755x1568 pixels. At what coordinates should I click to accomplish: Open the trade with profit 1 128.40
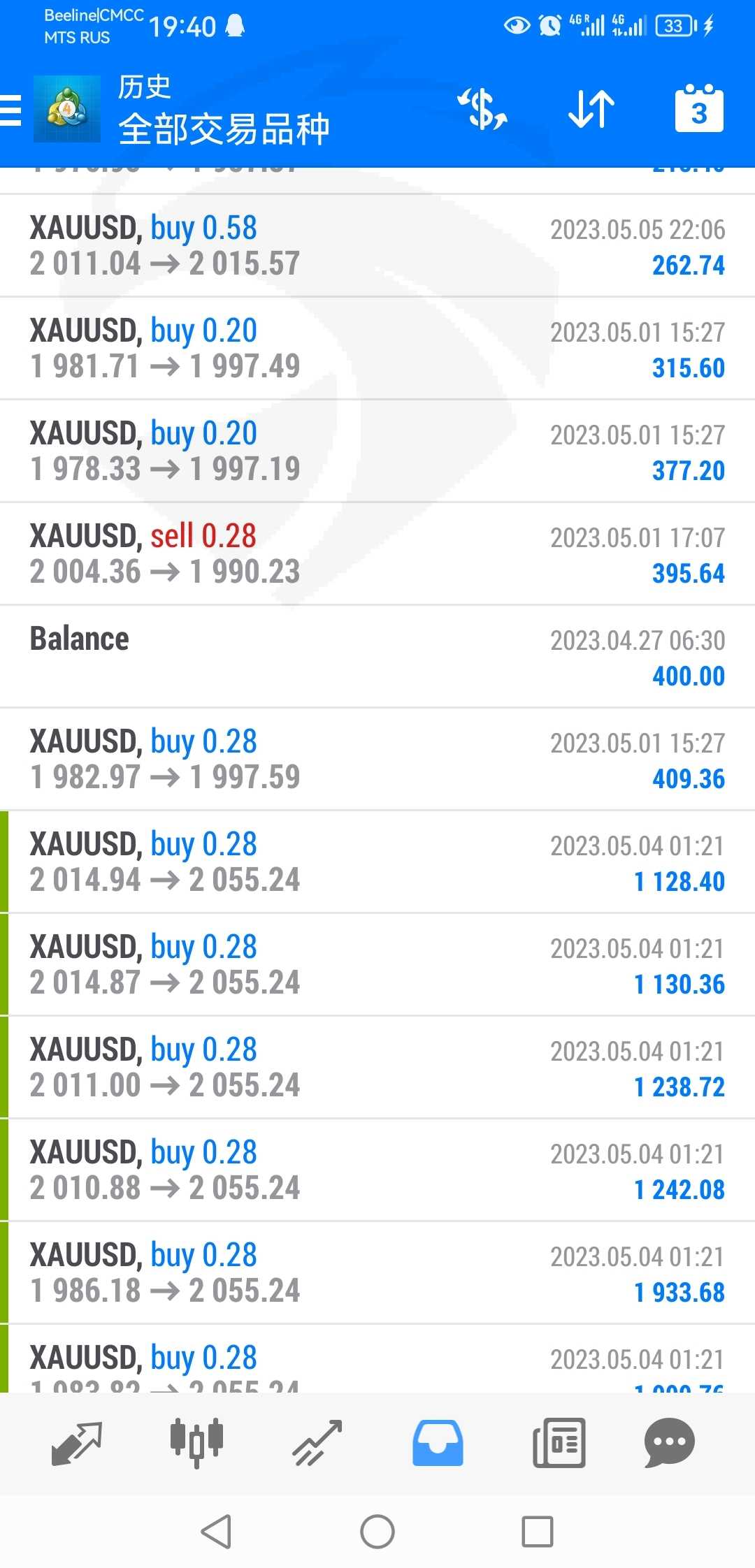(377, 862)
